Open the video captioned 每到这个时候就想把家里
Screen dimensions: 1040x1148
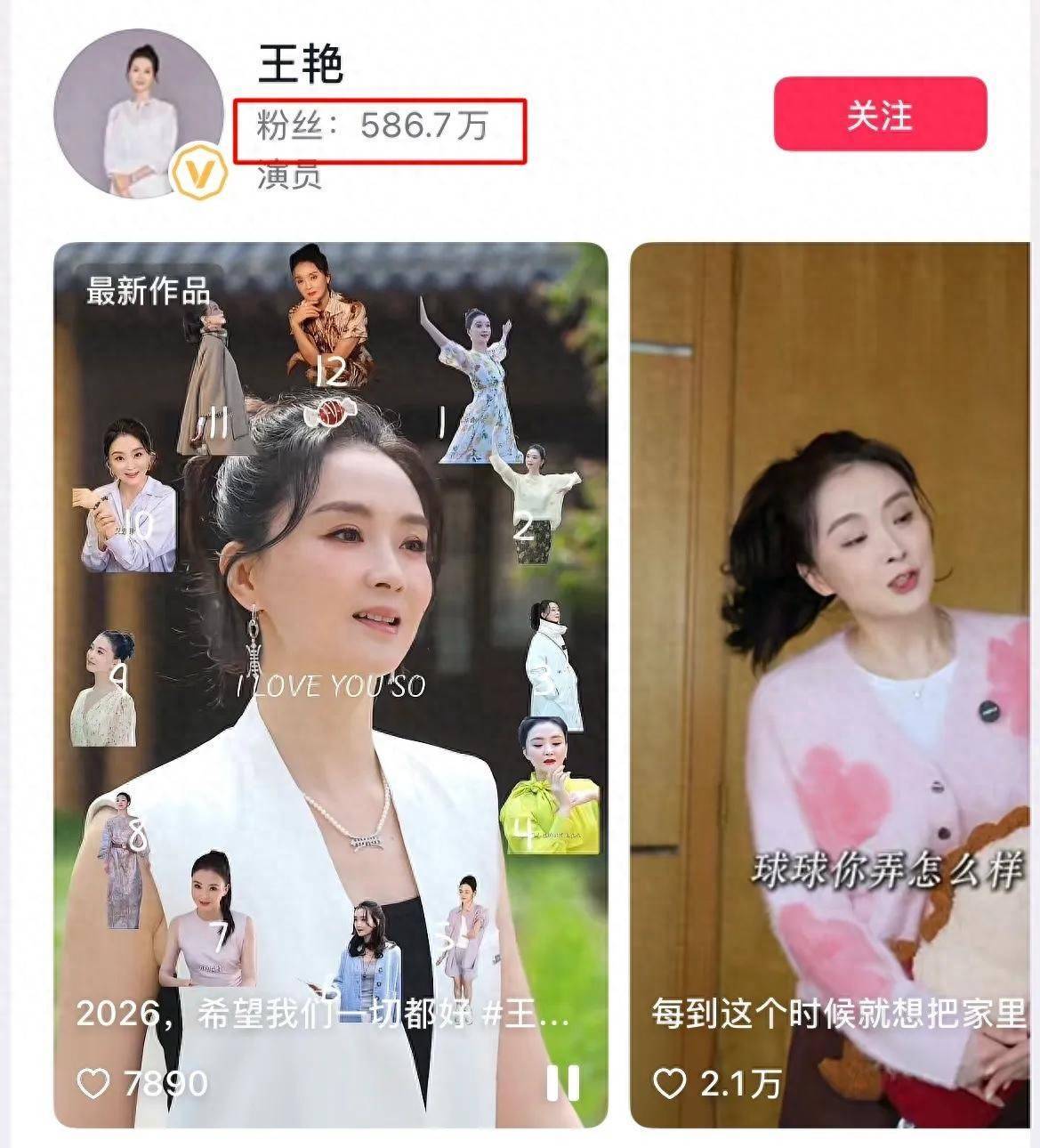(x=834, y=623)
